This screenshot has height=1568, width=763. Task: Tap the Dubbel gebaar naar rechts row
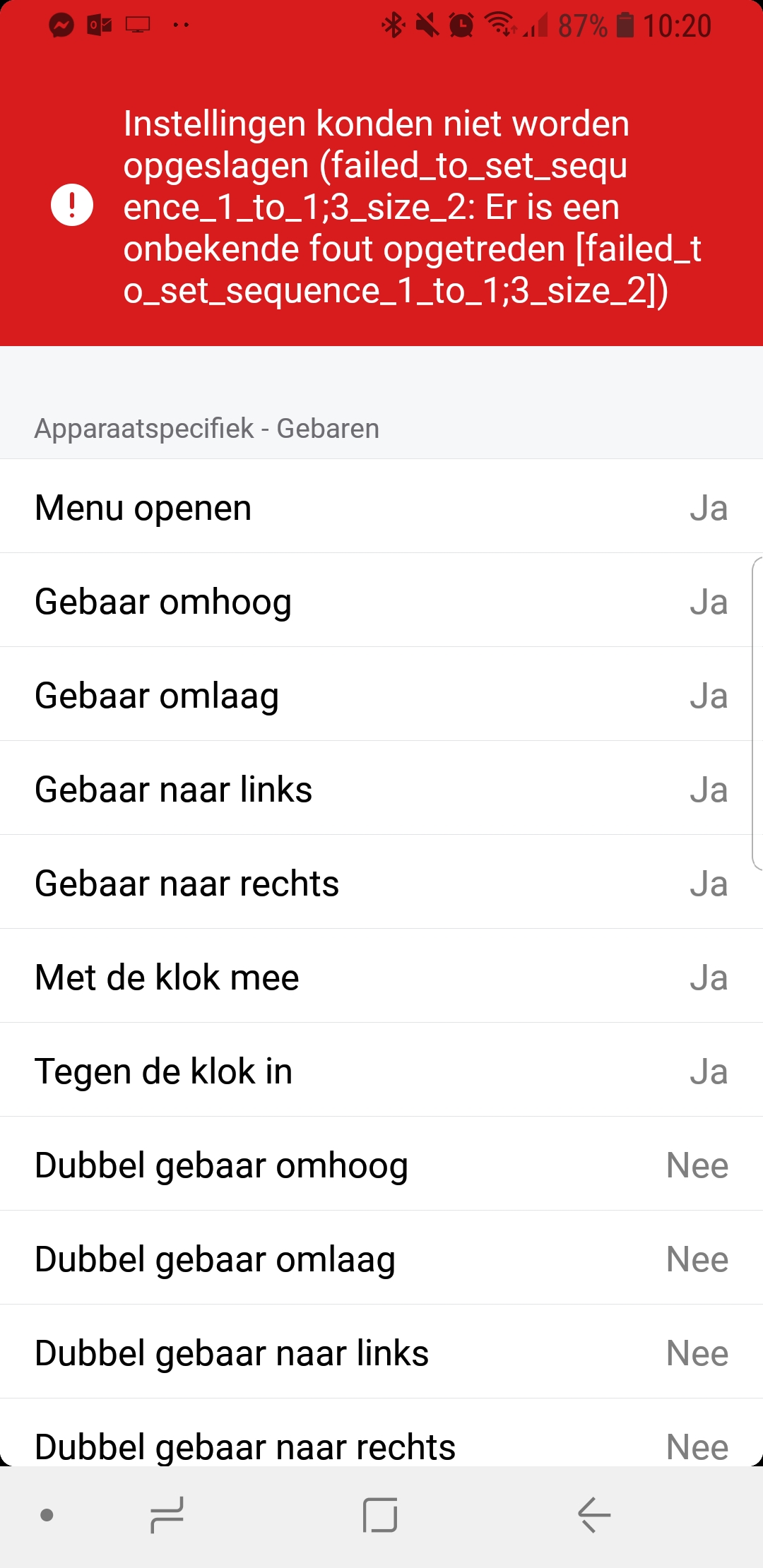pyautogui.click(x=381, y=1444)
